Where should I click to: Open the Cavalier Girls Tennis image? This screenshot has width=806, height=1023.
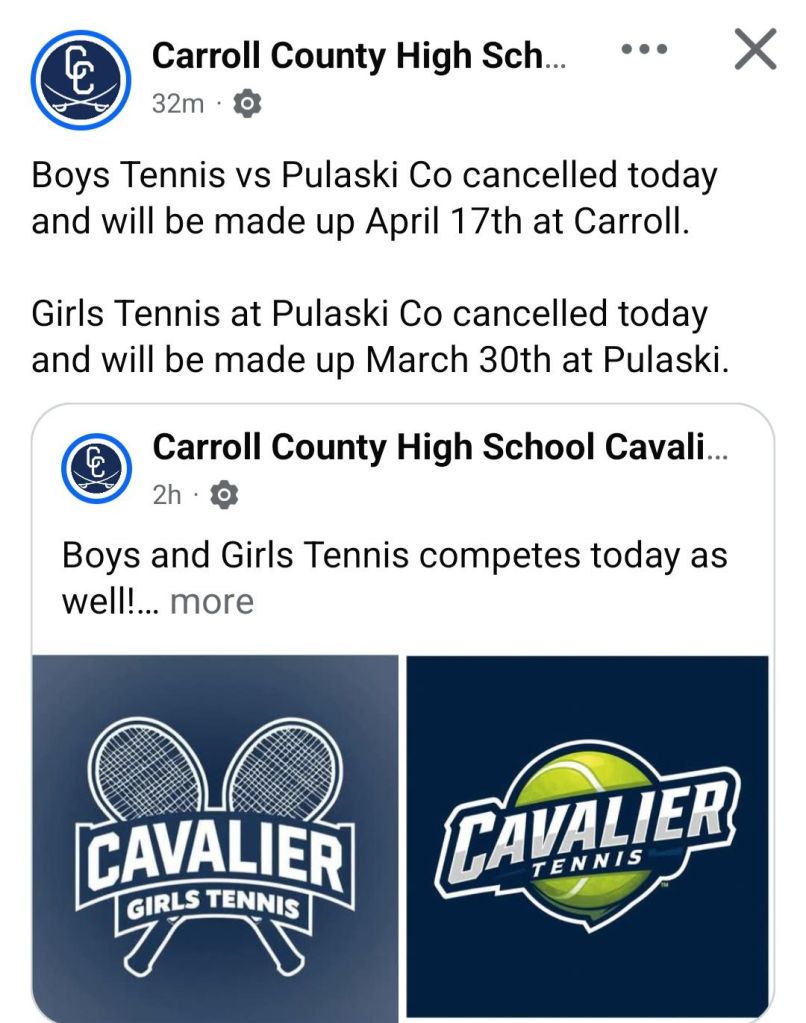tap(215, 835)
